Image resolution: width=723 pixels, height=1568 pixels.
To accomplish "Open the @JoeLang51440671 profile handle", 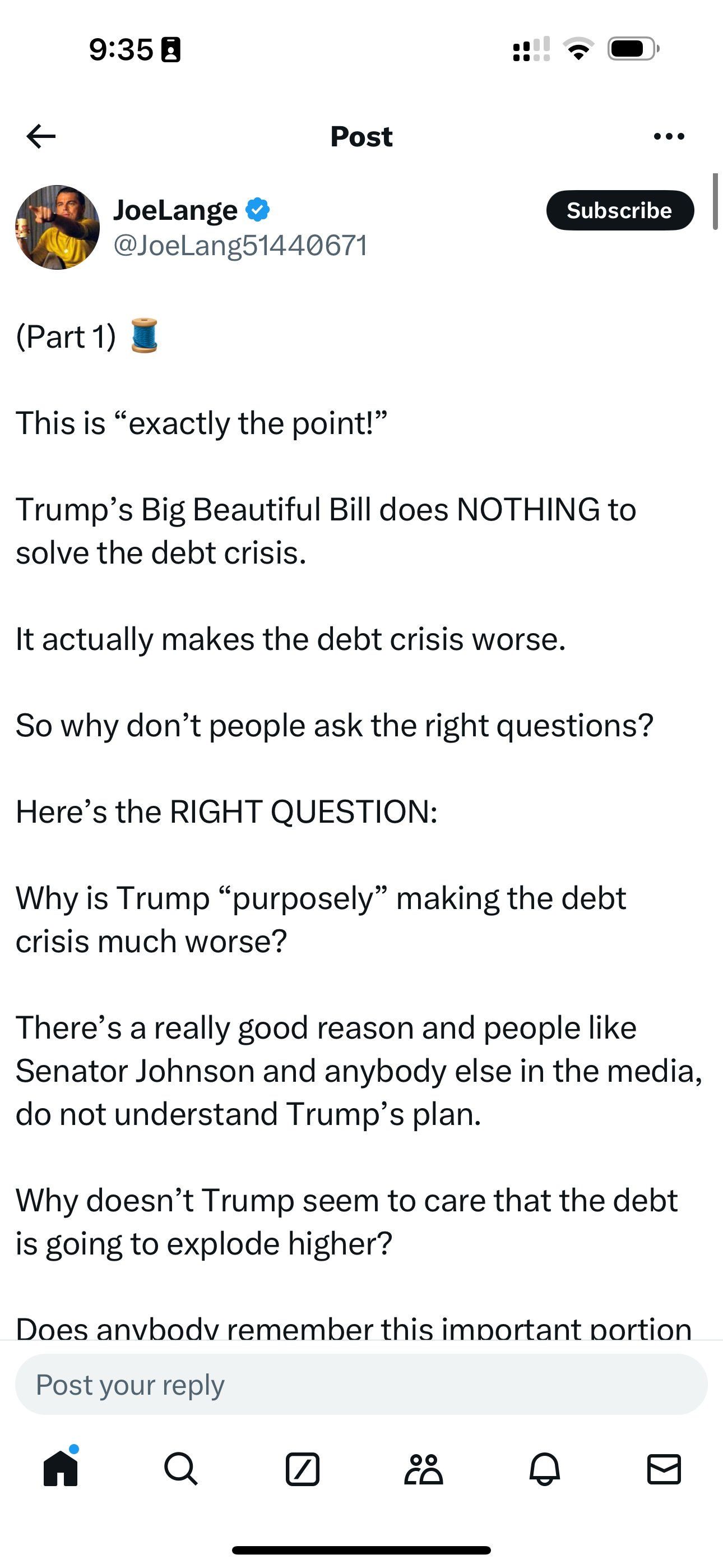I will pyautogui.click(x=240, y=246).
